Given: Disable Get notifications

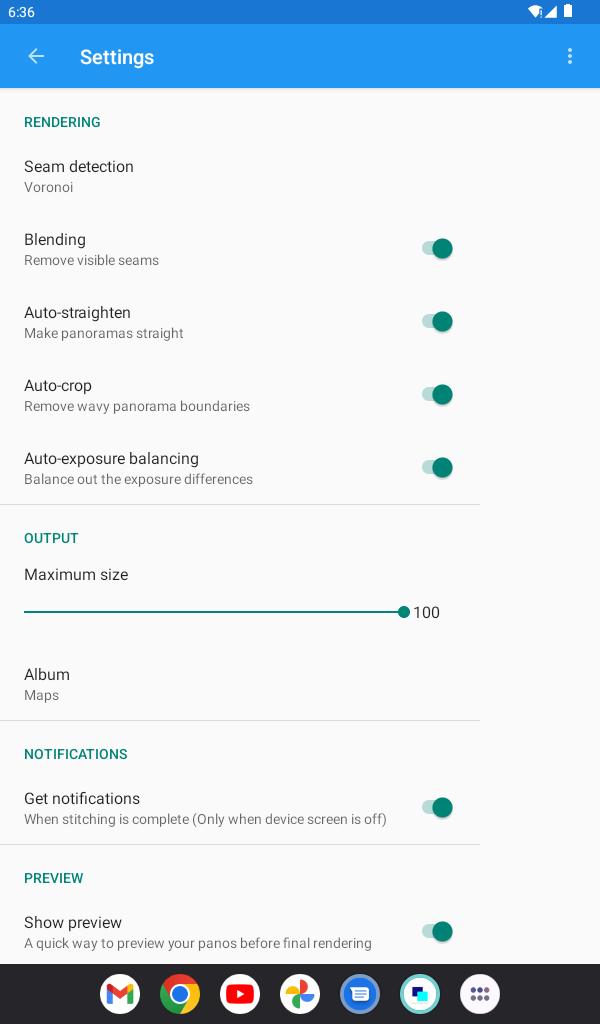Looking at the screenshot, I should [x=437, y=808].
